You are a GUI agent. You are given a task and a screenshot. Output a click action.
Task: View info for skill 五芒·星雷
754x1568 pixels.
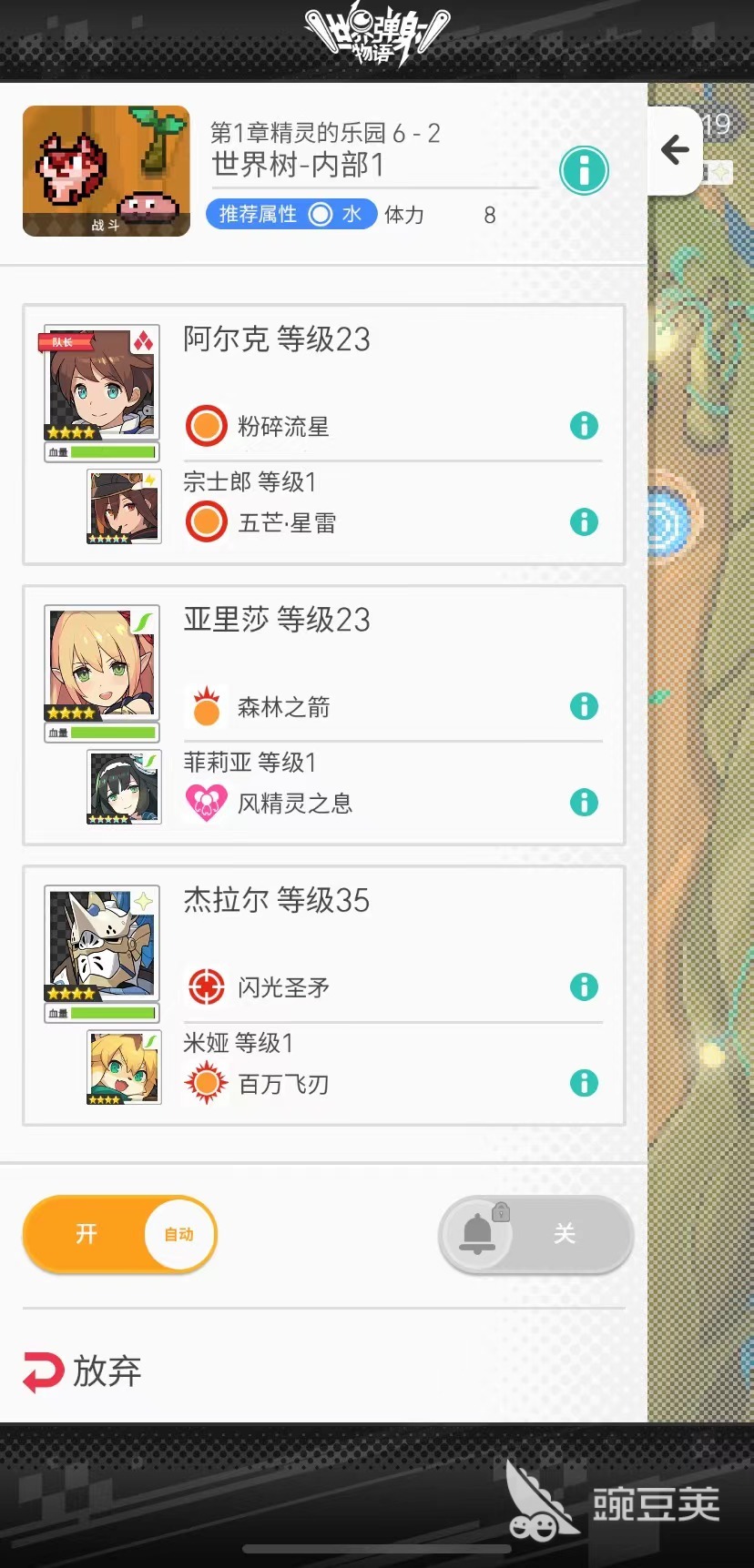point(584,521)
